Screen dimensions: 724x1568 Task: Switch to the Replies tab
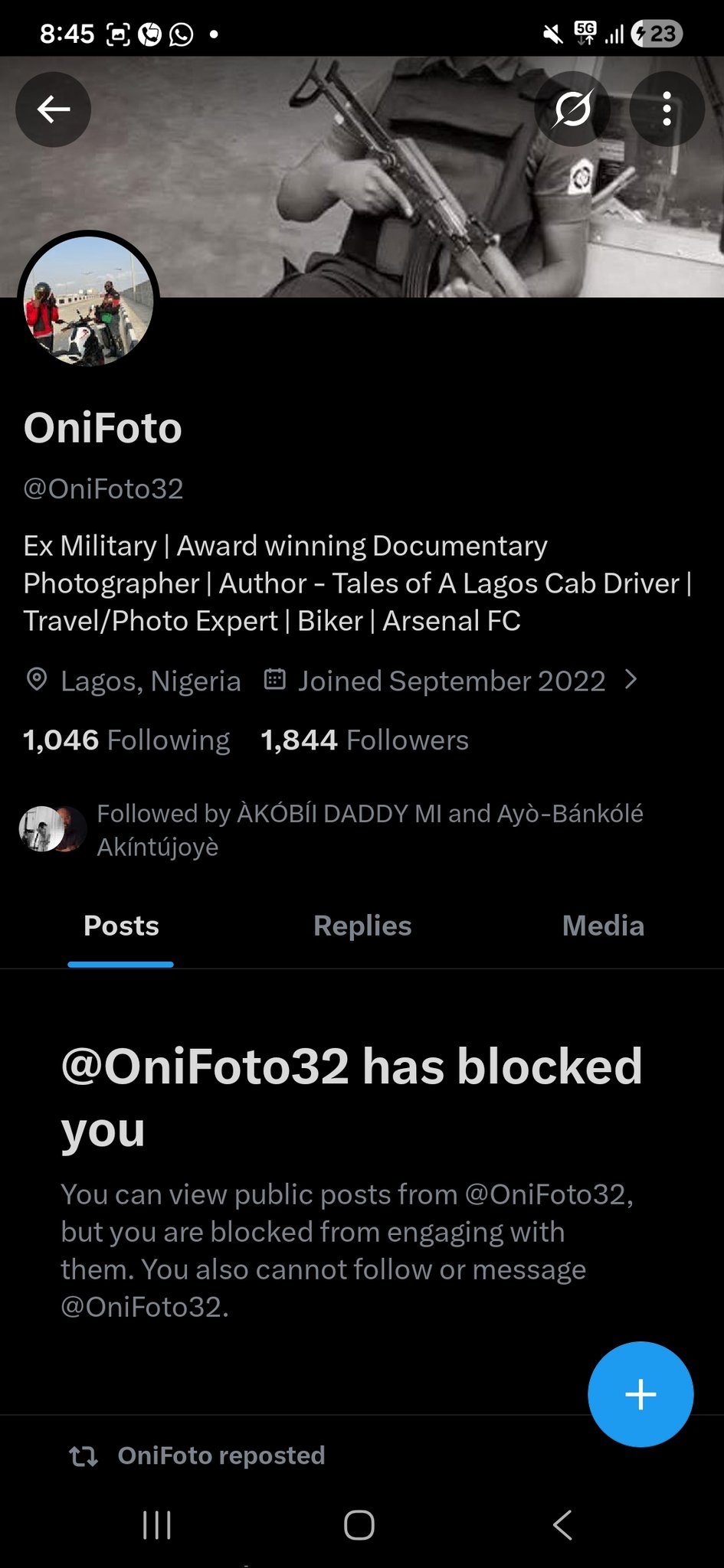(x=362, y=926)
